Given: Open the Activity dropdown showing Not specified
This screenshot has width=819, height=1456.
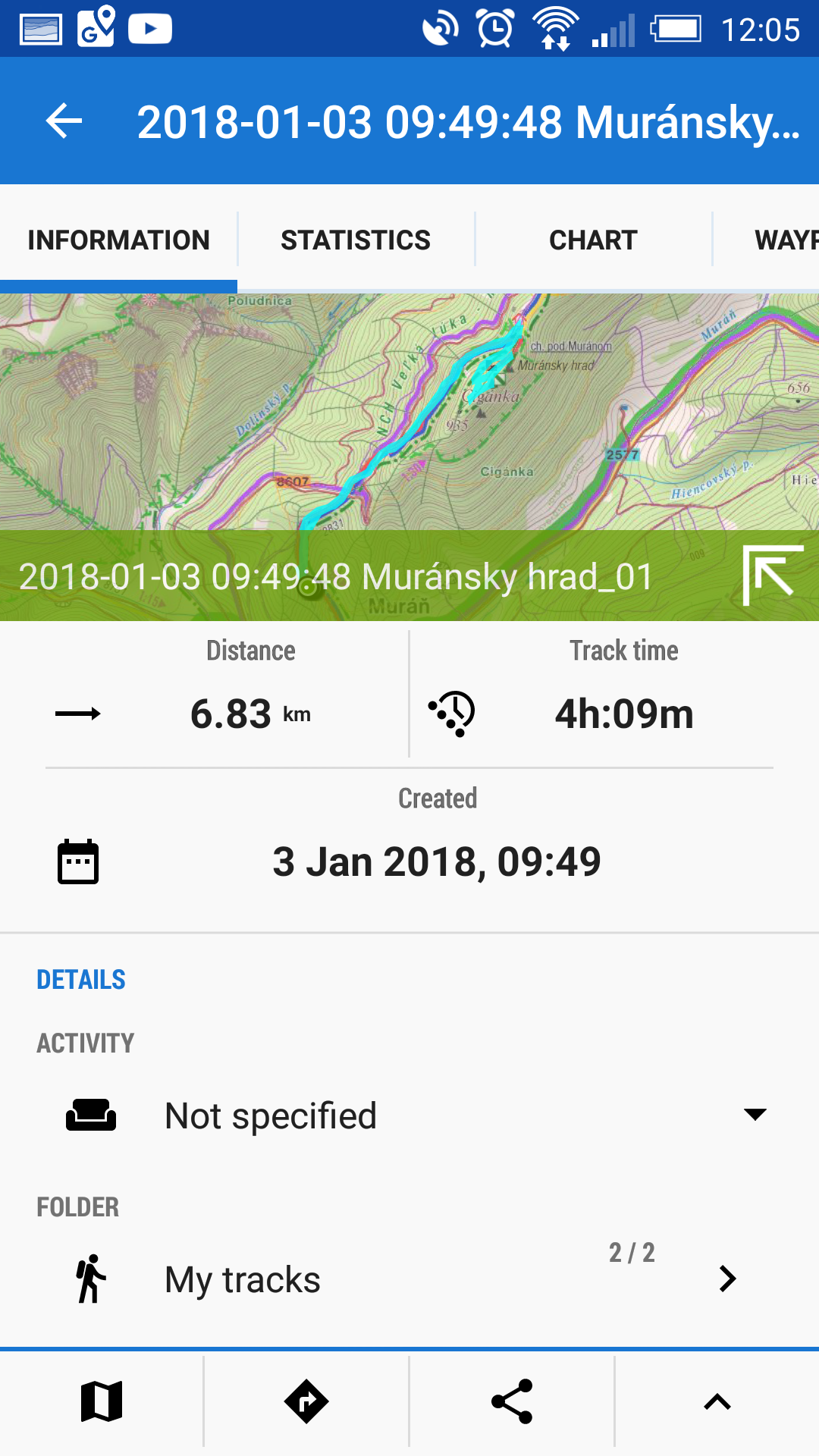Looking at the screenshot, I should pyautogui.click(x=409, y=1115).
